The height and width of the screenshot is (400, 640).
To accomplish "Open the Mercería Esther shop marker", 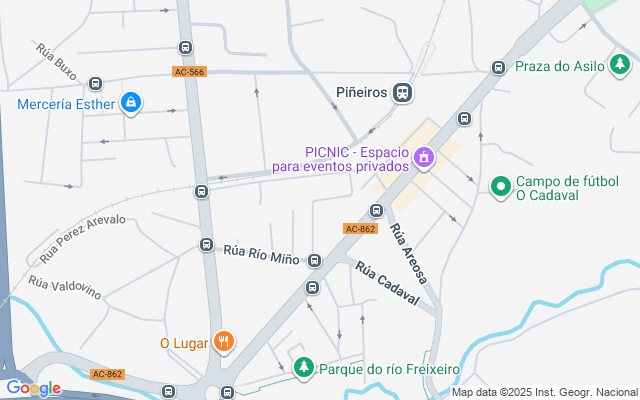I will click(131, 102).
